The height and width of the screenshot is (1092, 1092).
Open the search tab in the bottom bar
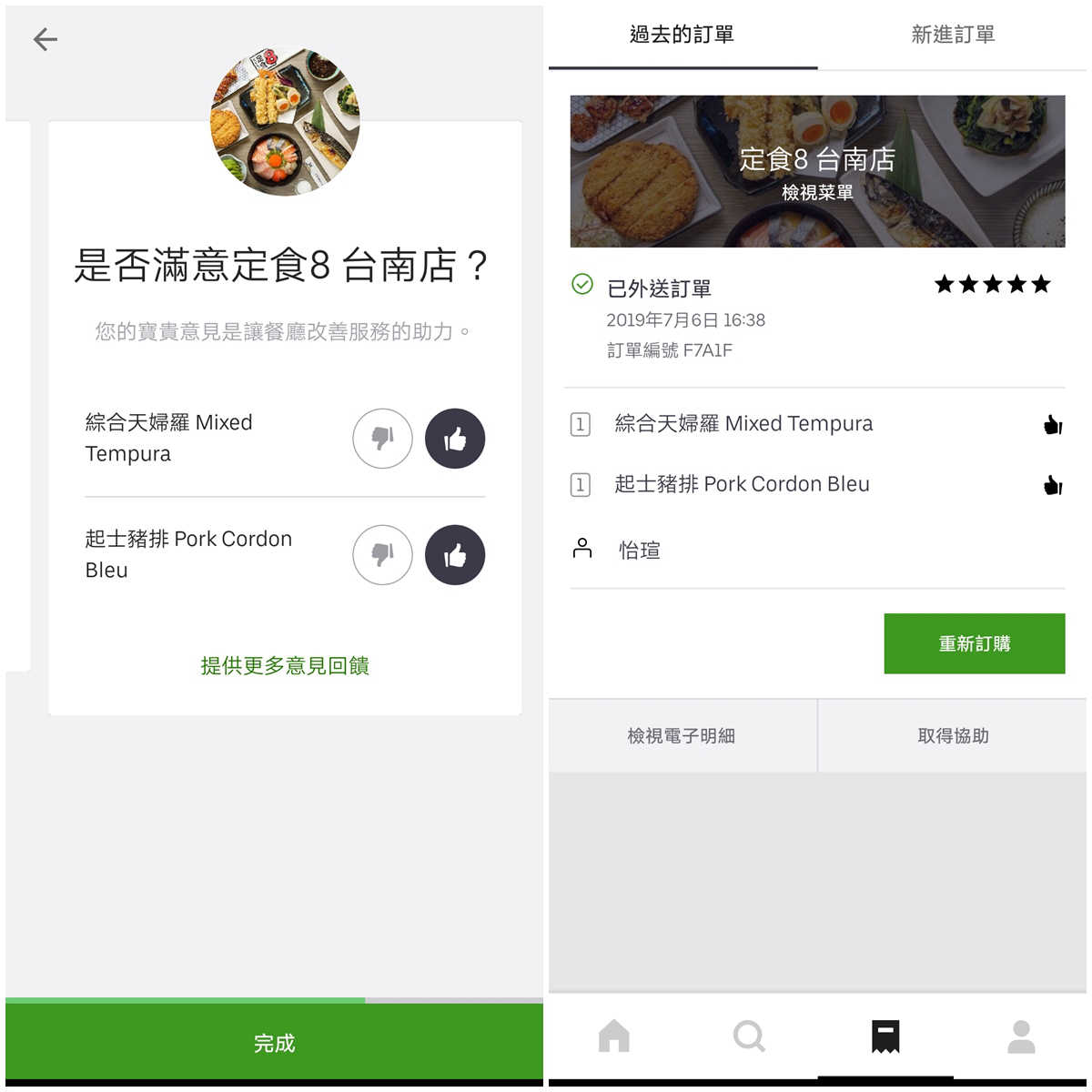[x=749, y=1036]
